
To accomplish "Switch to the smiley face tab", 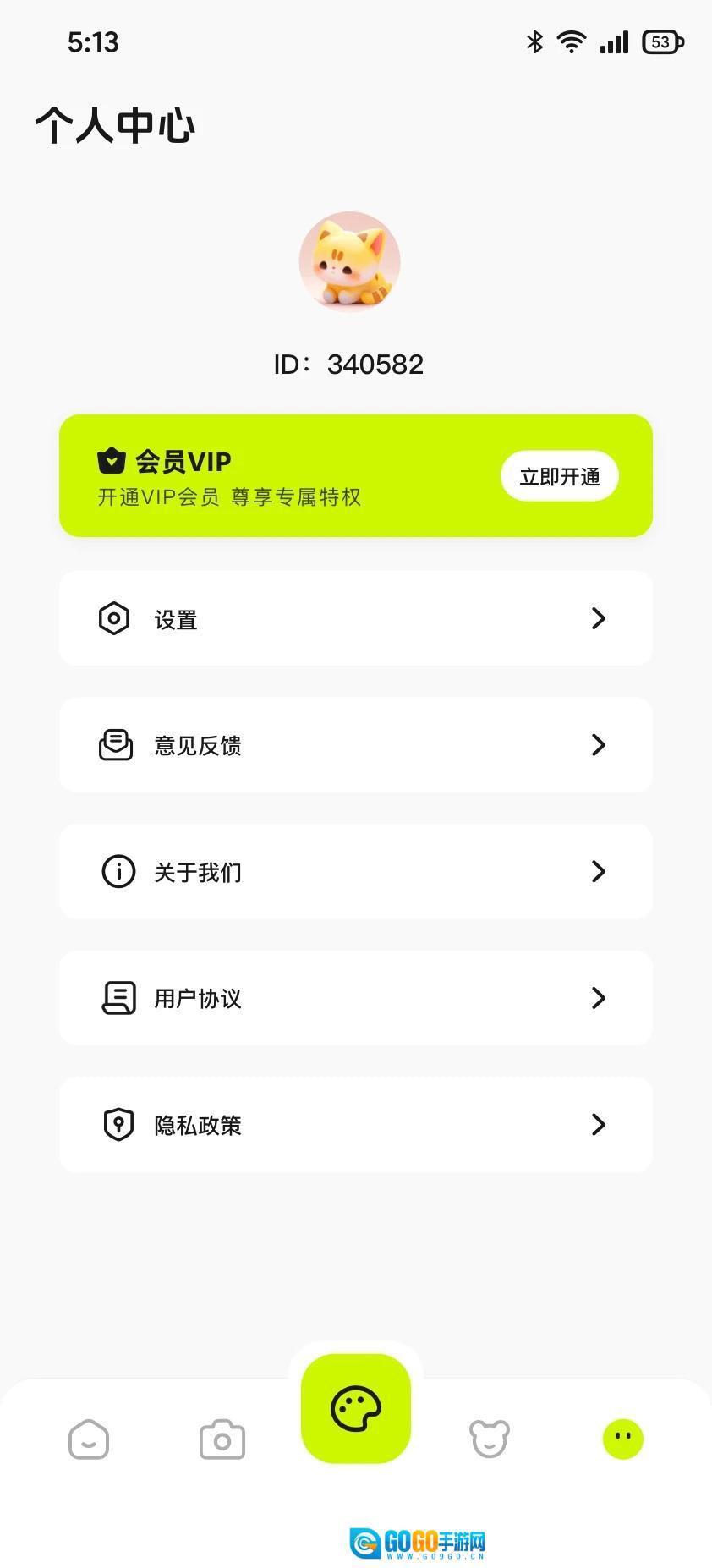I will tap(89, 1439).
